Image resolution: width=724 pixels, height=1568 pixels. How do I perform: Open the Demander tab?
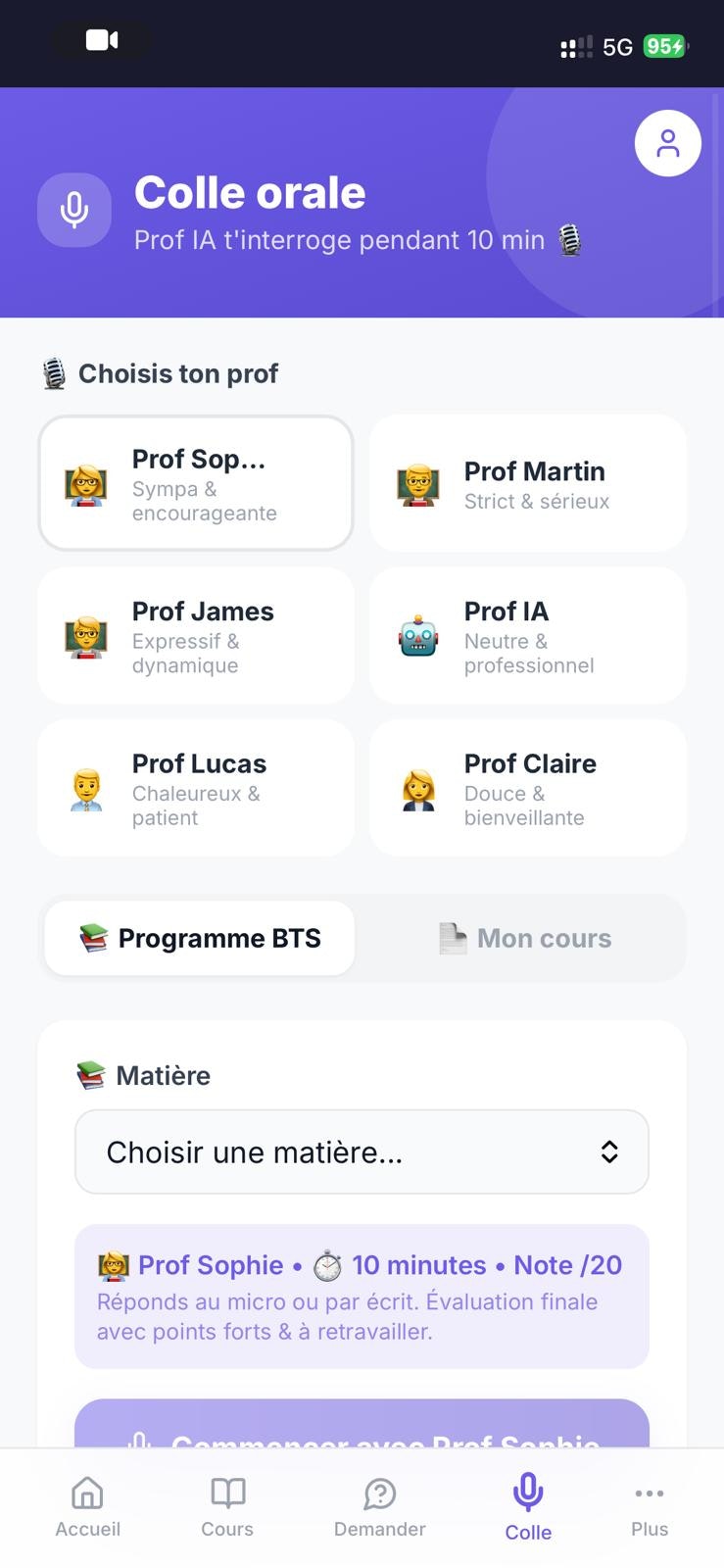coord(379,1506)
